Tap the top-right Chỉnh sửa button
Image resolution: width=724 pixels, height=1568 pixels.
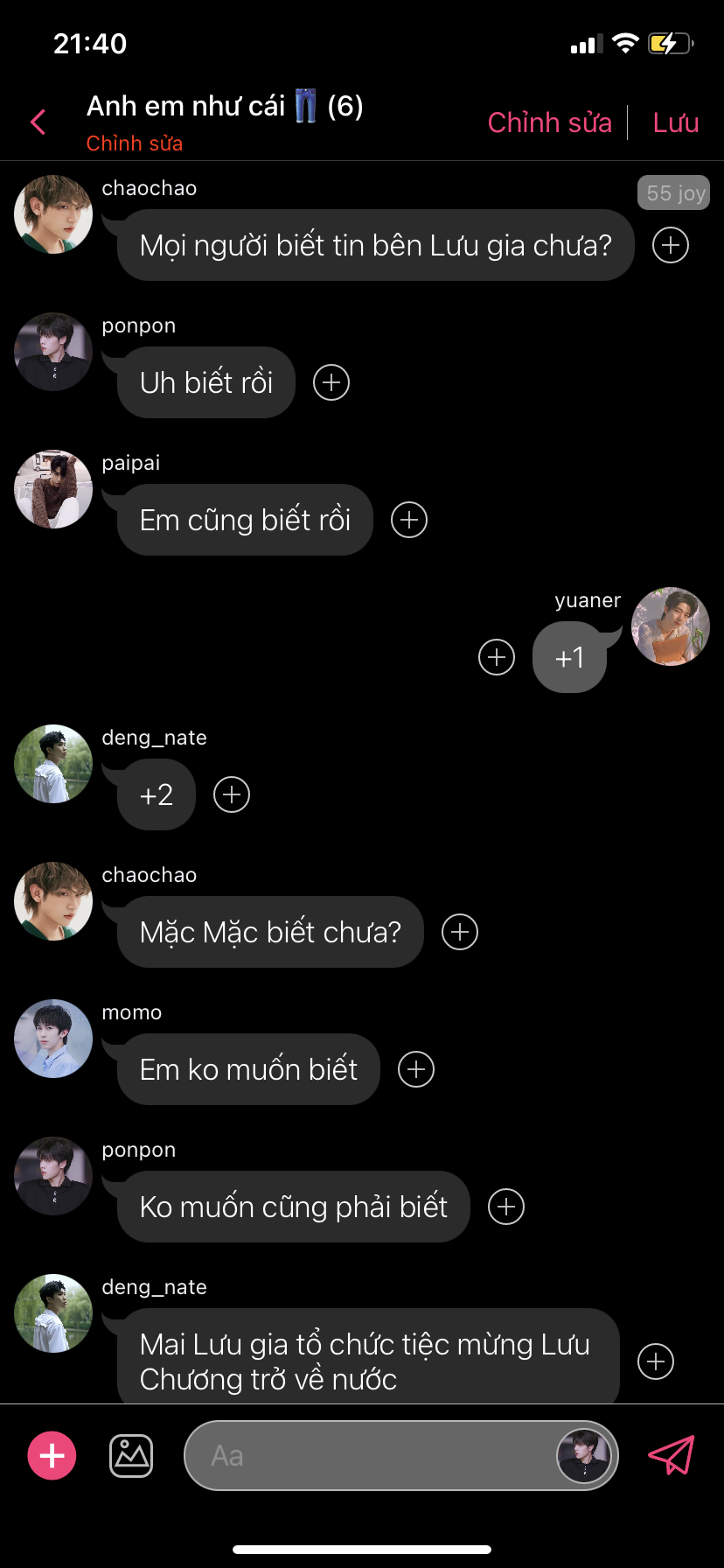click(x=549, y=122)
